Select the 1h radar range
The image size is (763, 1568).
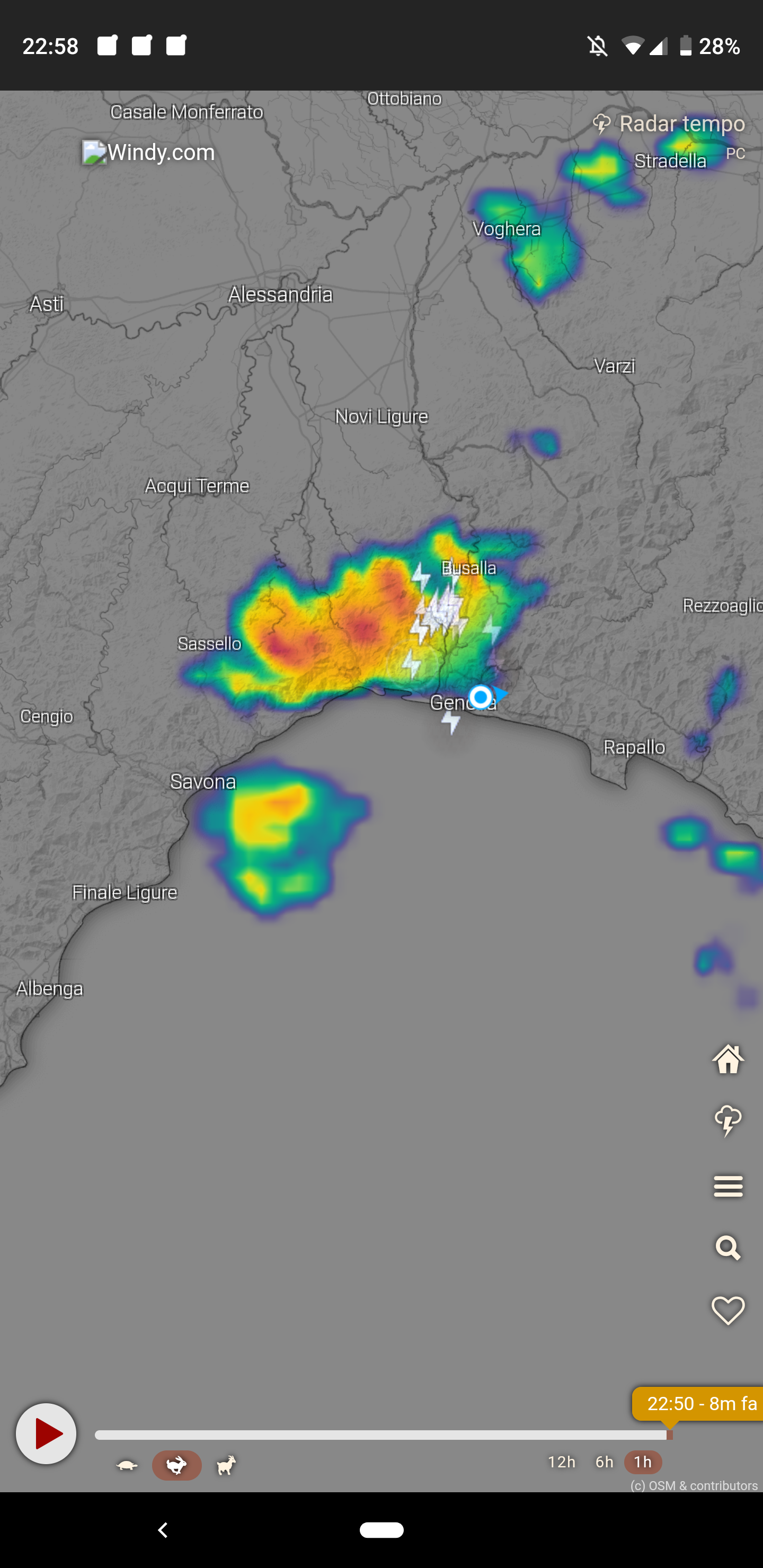coord(642,1462)
